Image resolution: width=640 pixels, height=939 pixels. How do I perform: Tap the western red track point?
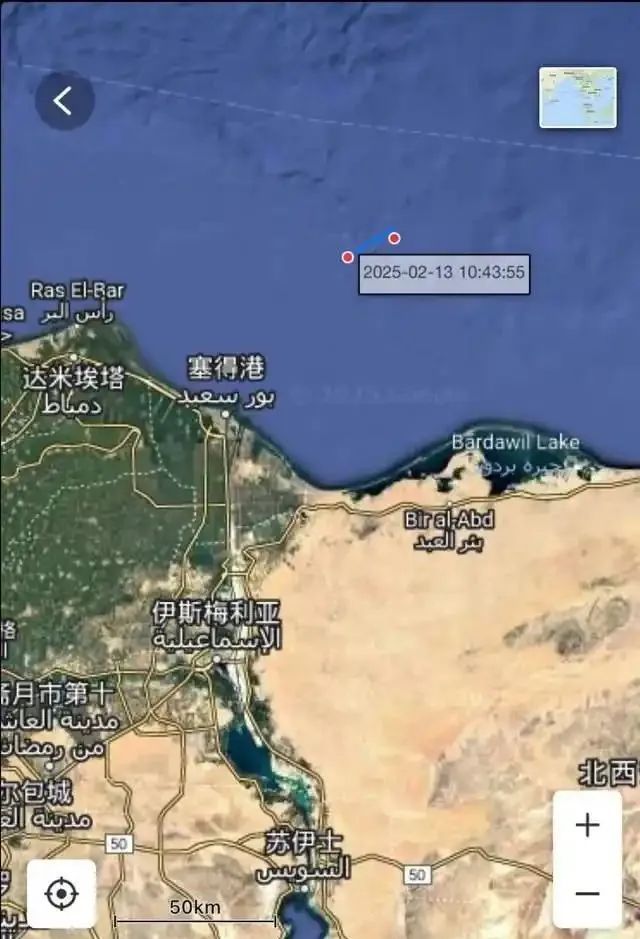348,257
